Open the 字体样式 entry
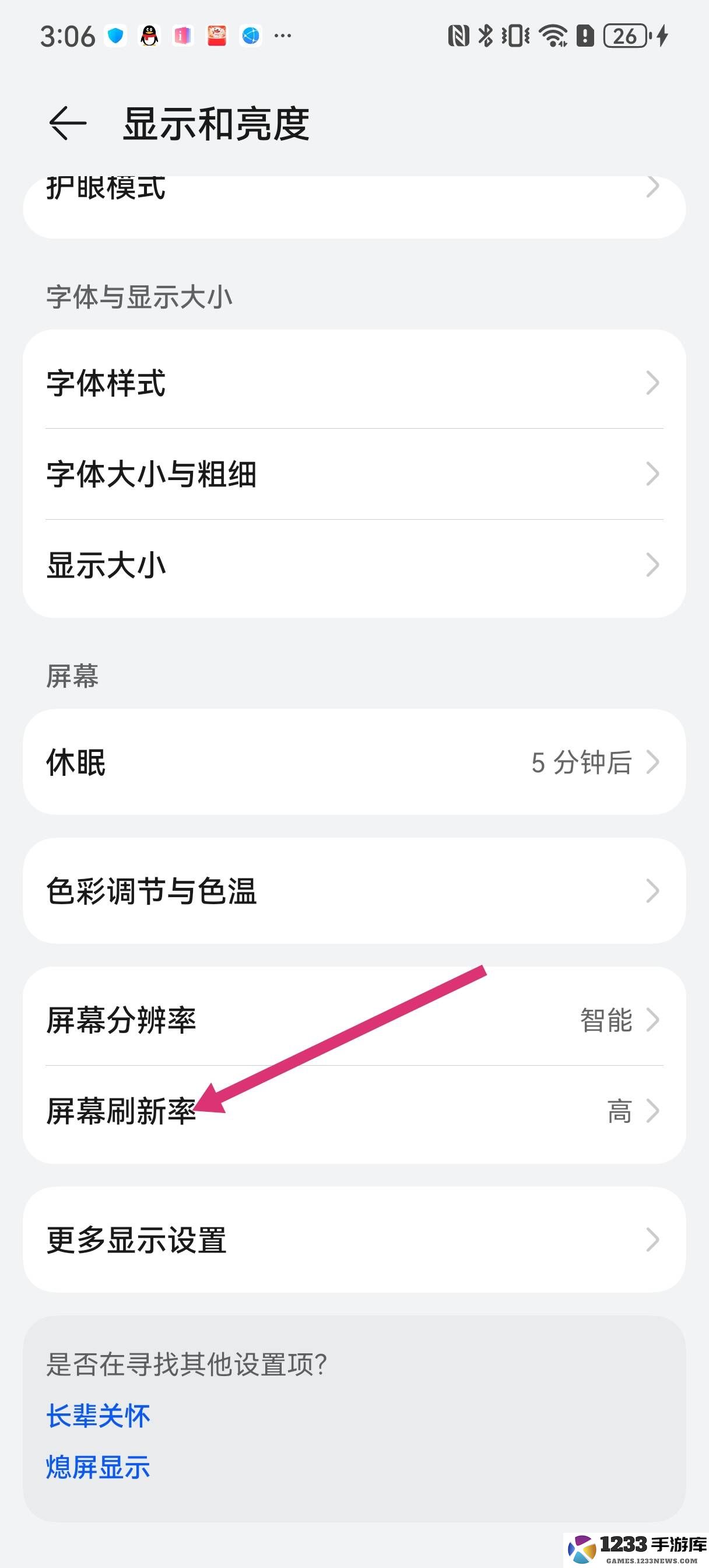This screenshot has height=1568, width=709. pyautogui.click(x=354, y=383)
